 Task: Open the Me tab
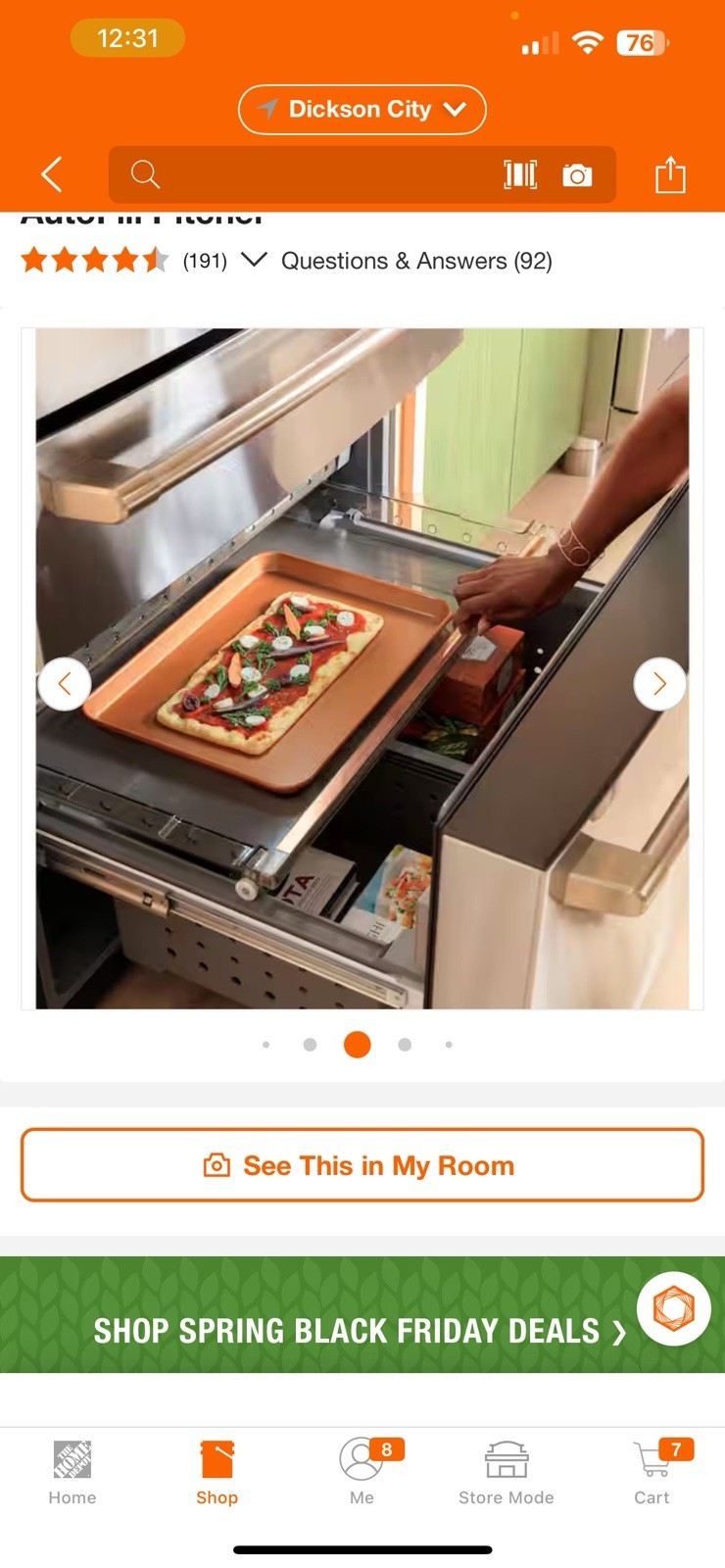362,1473
